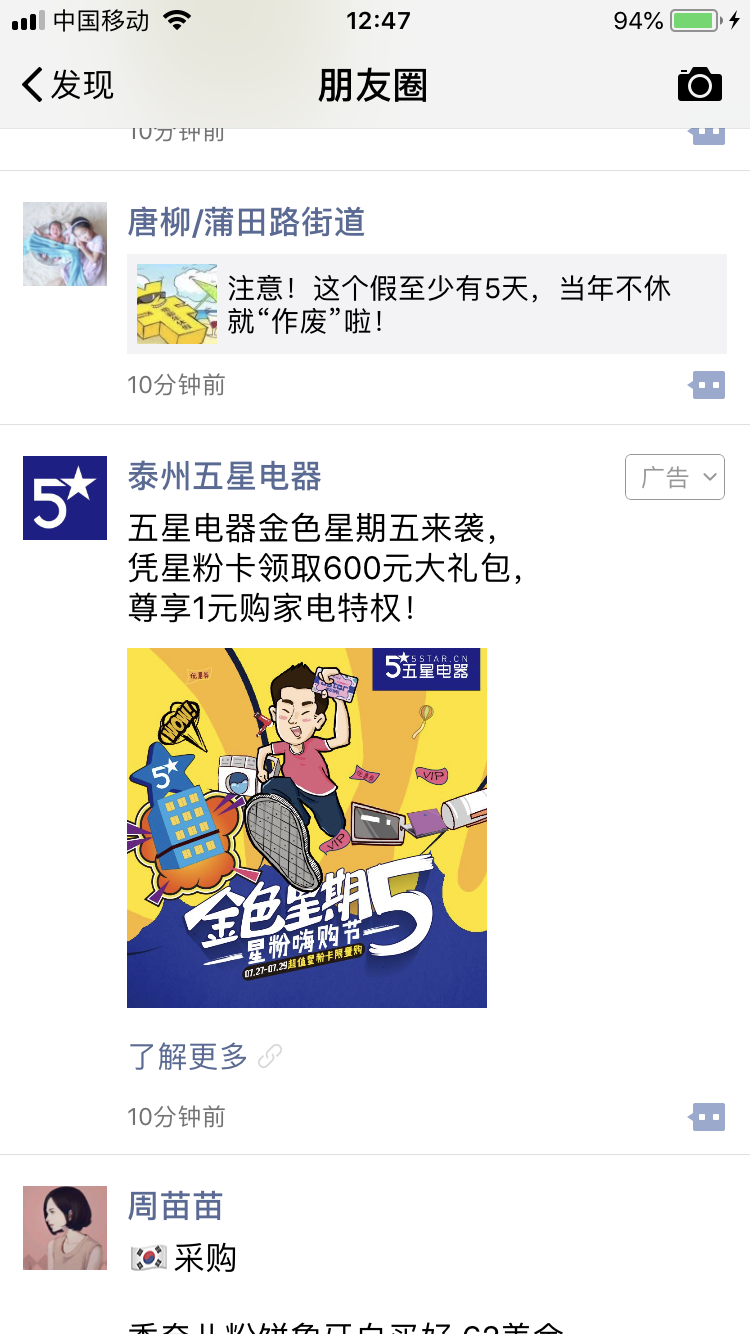Viewport: 750px width, 1334px height.
Task: Expand the 广告 dropdown
Action: pos(674,478)
